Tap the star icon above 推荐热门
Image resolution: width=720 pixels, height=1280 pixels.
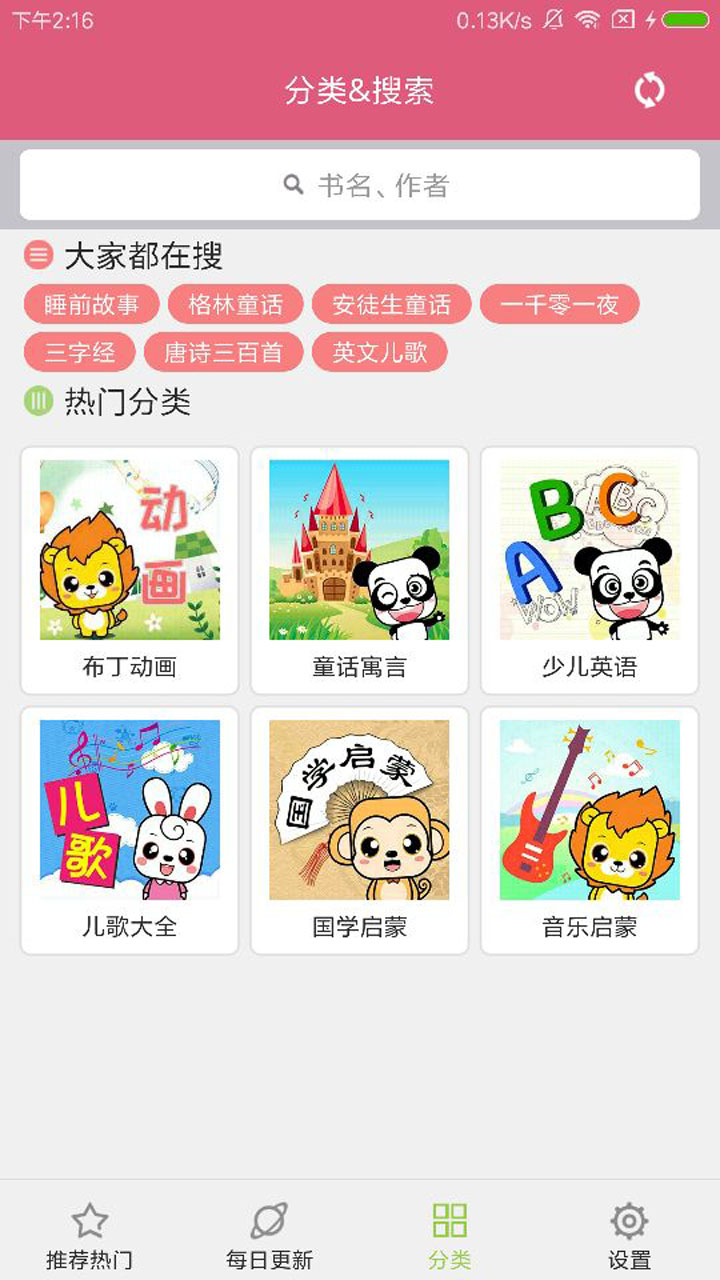pyautogui.click(x=89, y=1219)
